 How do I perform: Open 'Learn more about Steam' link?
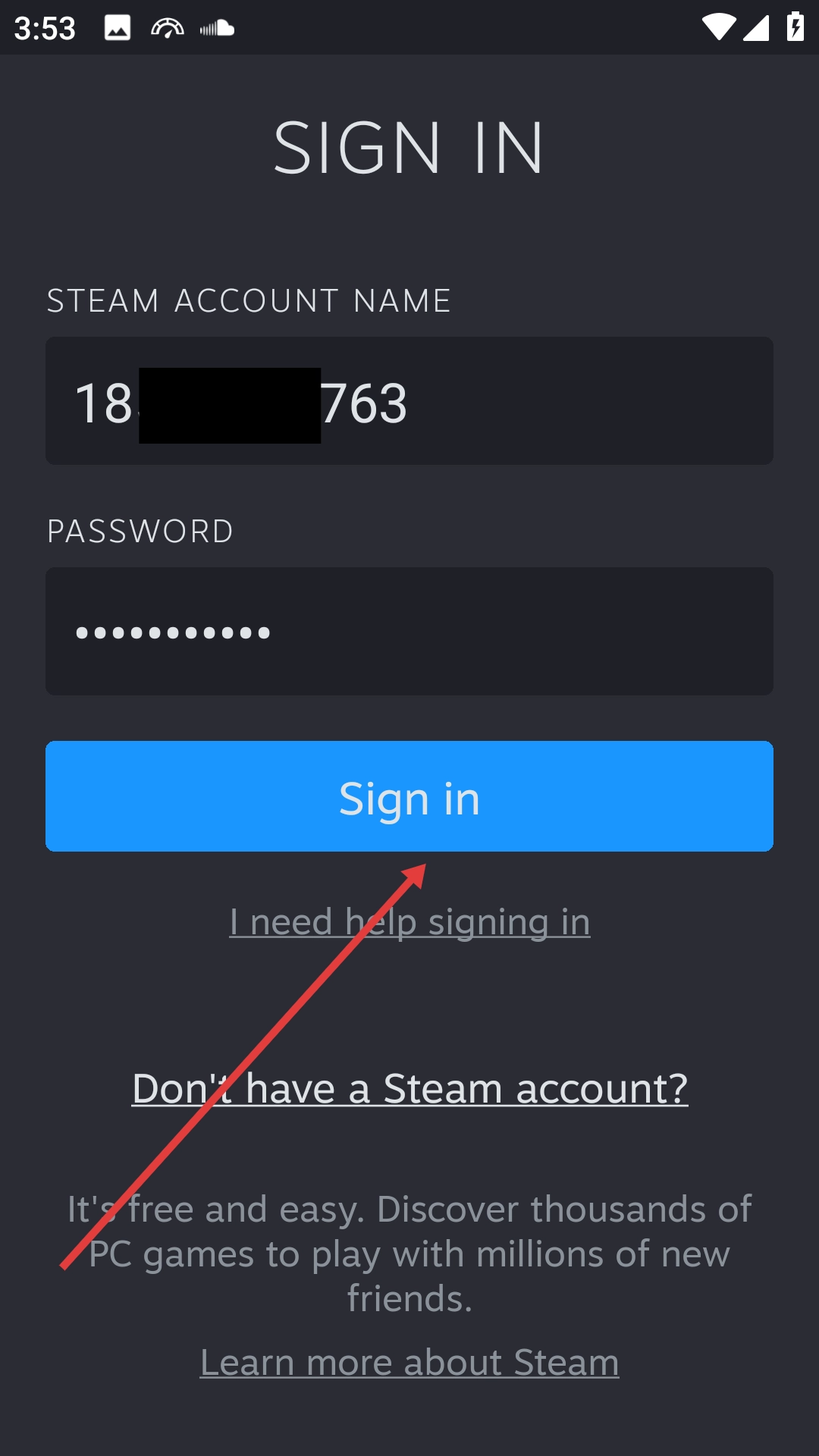[x=409, y=1363]
